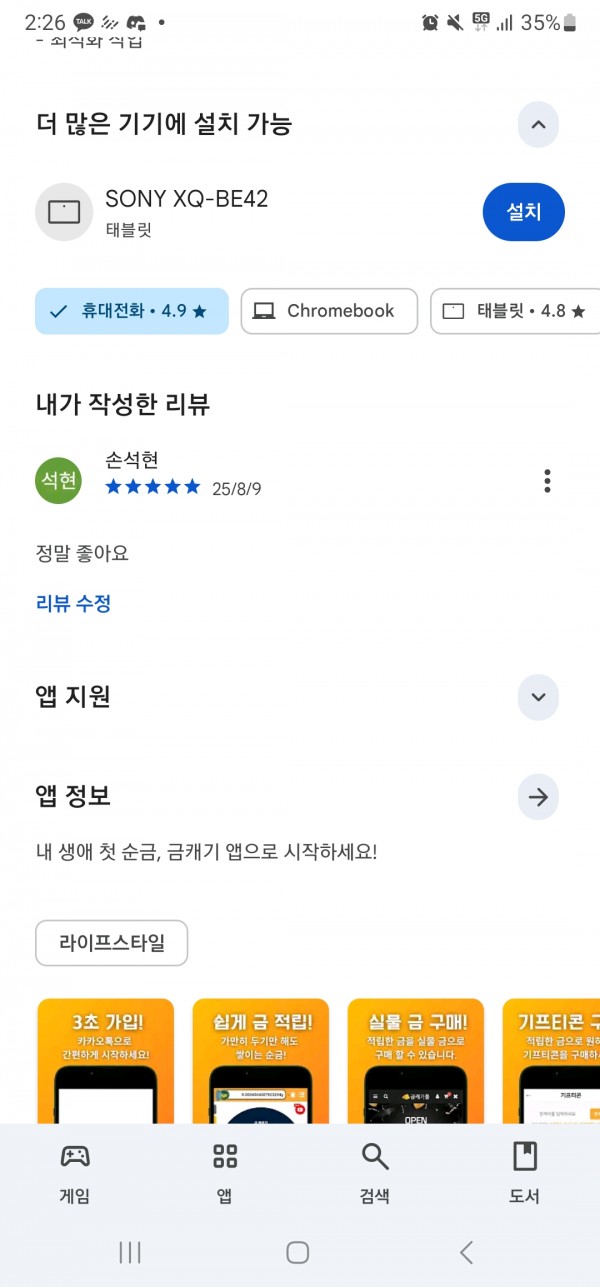This screenshot has height=1287, width=600.
Task: Select the Chromebook chip
Action: tap(329, 311)
